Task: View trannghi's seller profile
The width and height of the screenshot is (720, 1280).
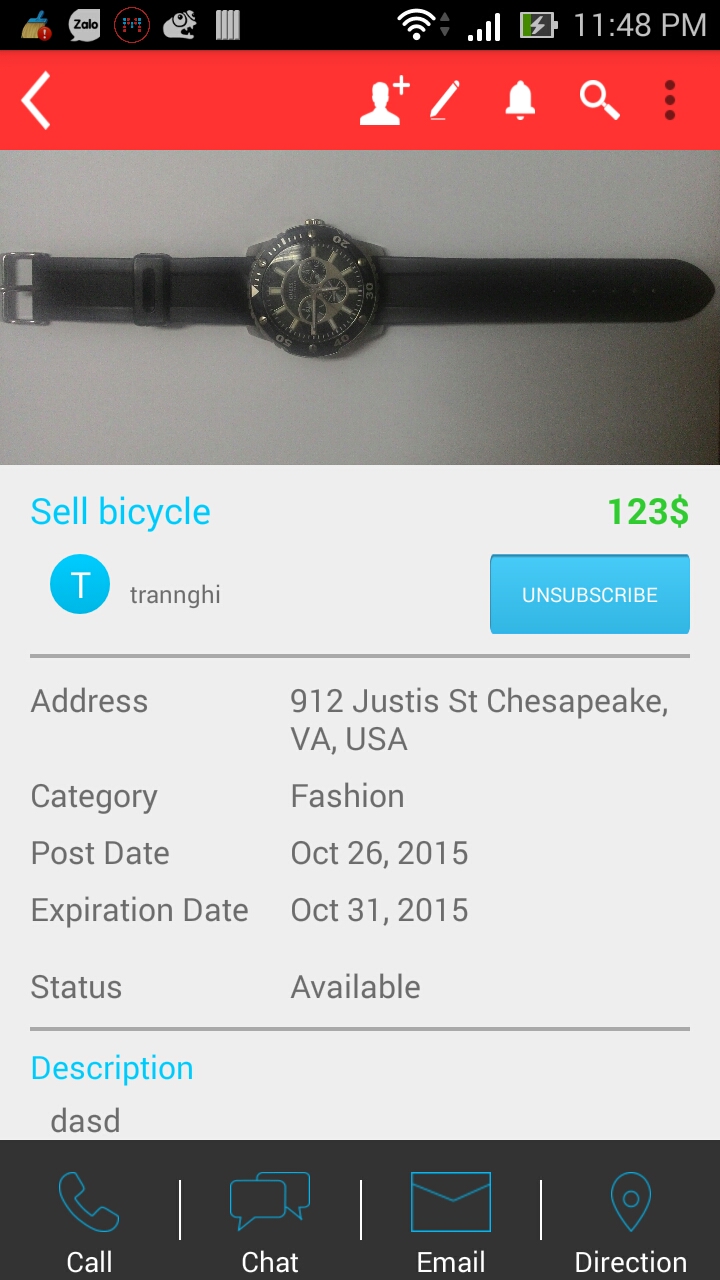Action: pyautogui.click(x=80, y=585)
